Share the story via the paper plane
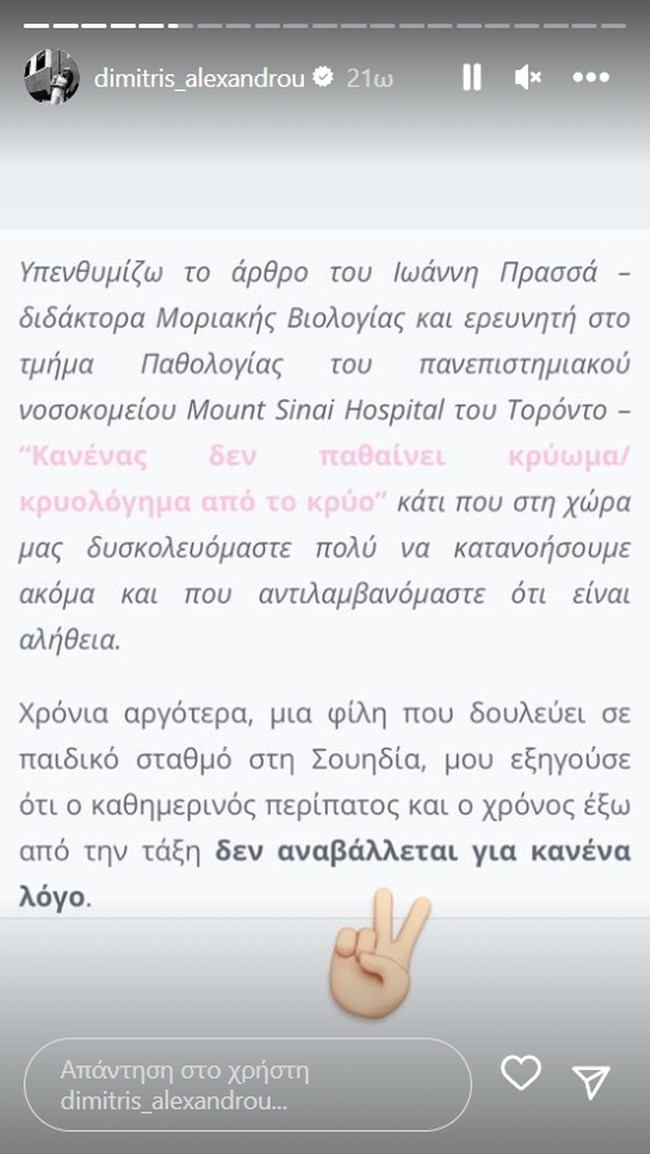 tap(591, 1079)
